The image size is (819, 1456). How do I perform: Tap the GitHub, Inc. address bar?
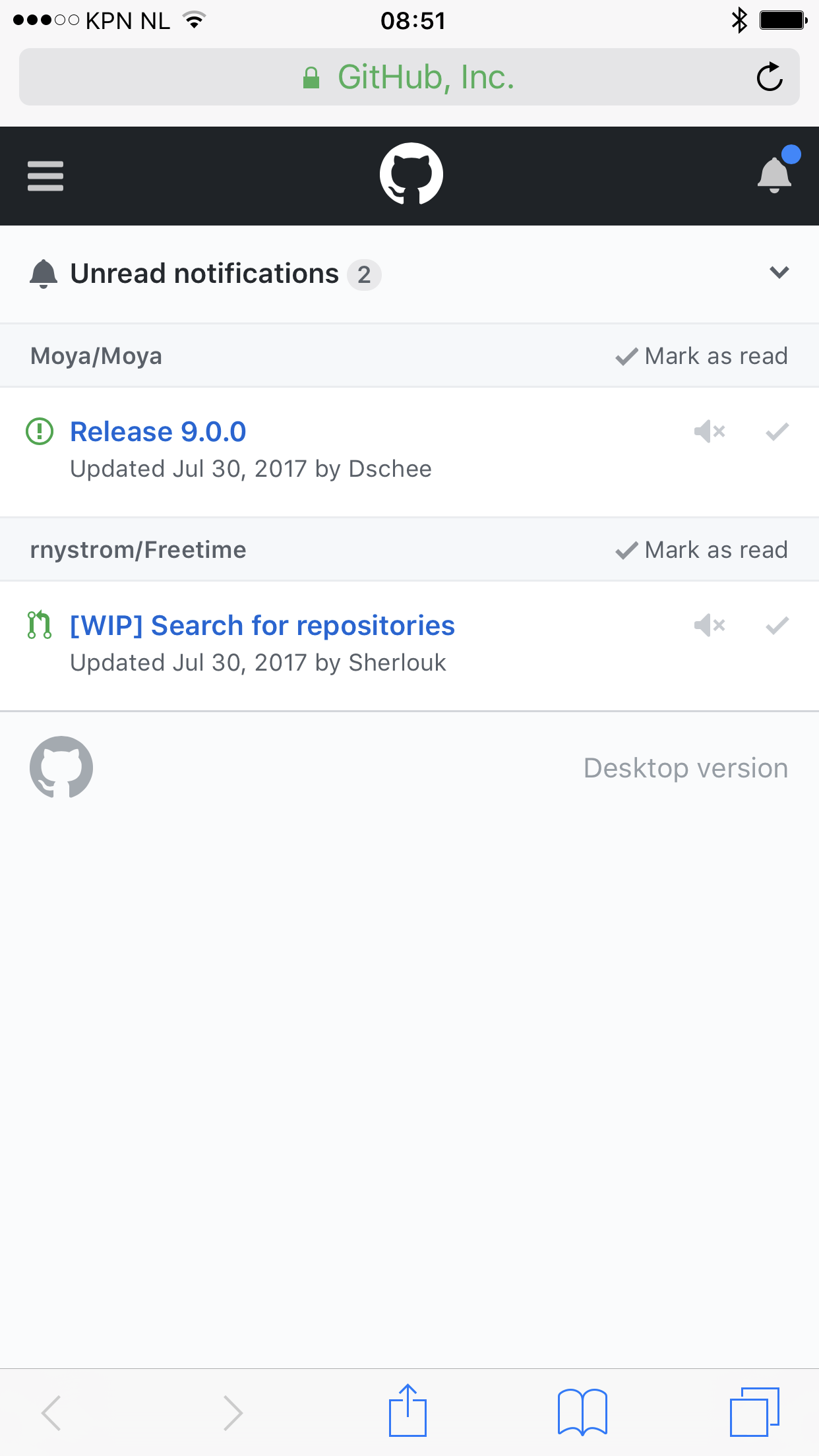[x=409, y=77]
